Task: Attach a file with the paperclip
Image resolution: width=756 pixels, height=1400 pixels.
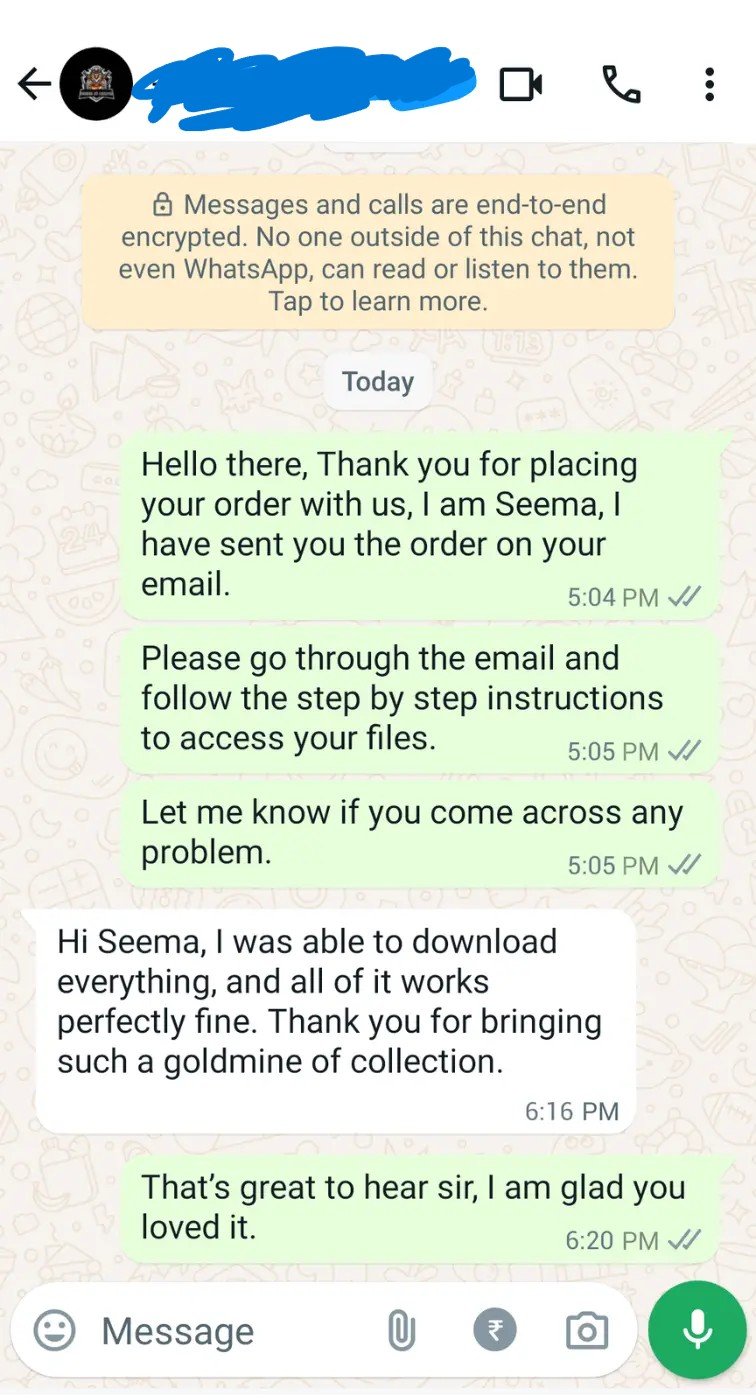Action: click(401, 1331)
